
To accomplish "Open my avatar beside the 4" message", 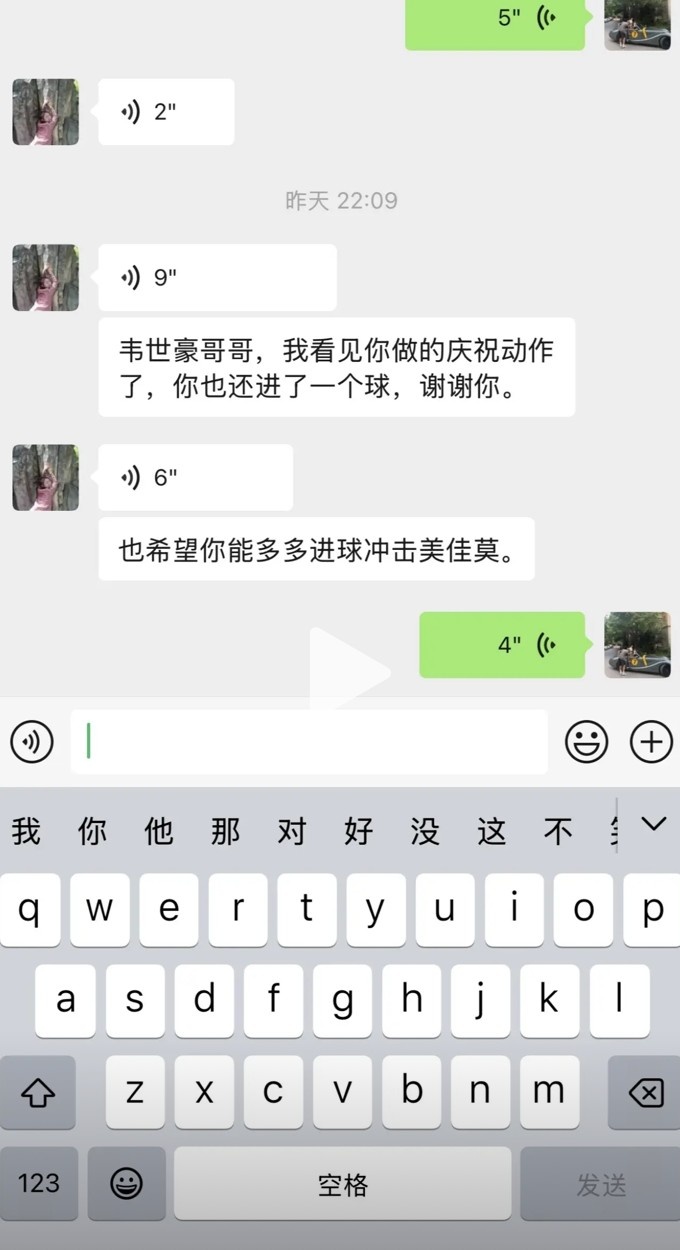I will (x=637, y=645).
